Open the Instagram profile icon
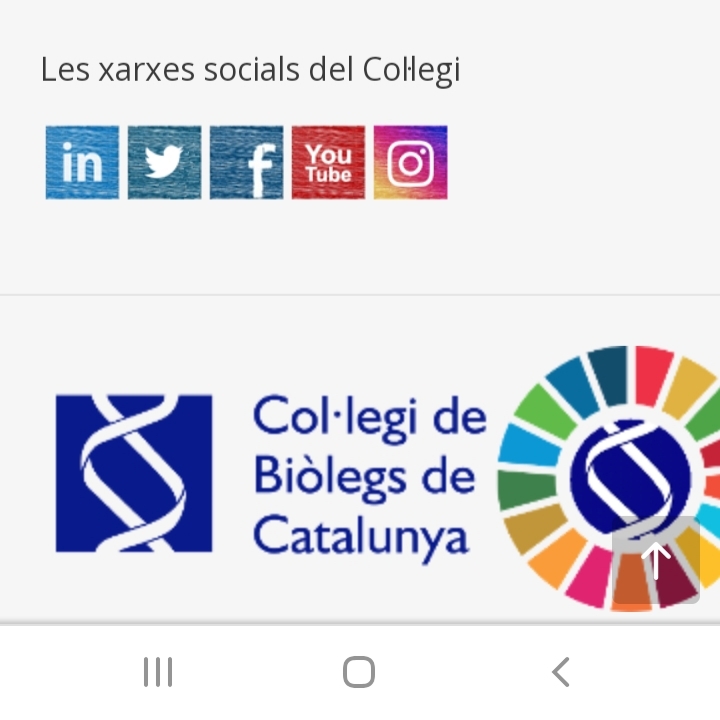This screenshot has width=720, height=720. 410,162
